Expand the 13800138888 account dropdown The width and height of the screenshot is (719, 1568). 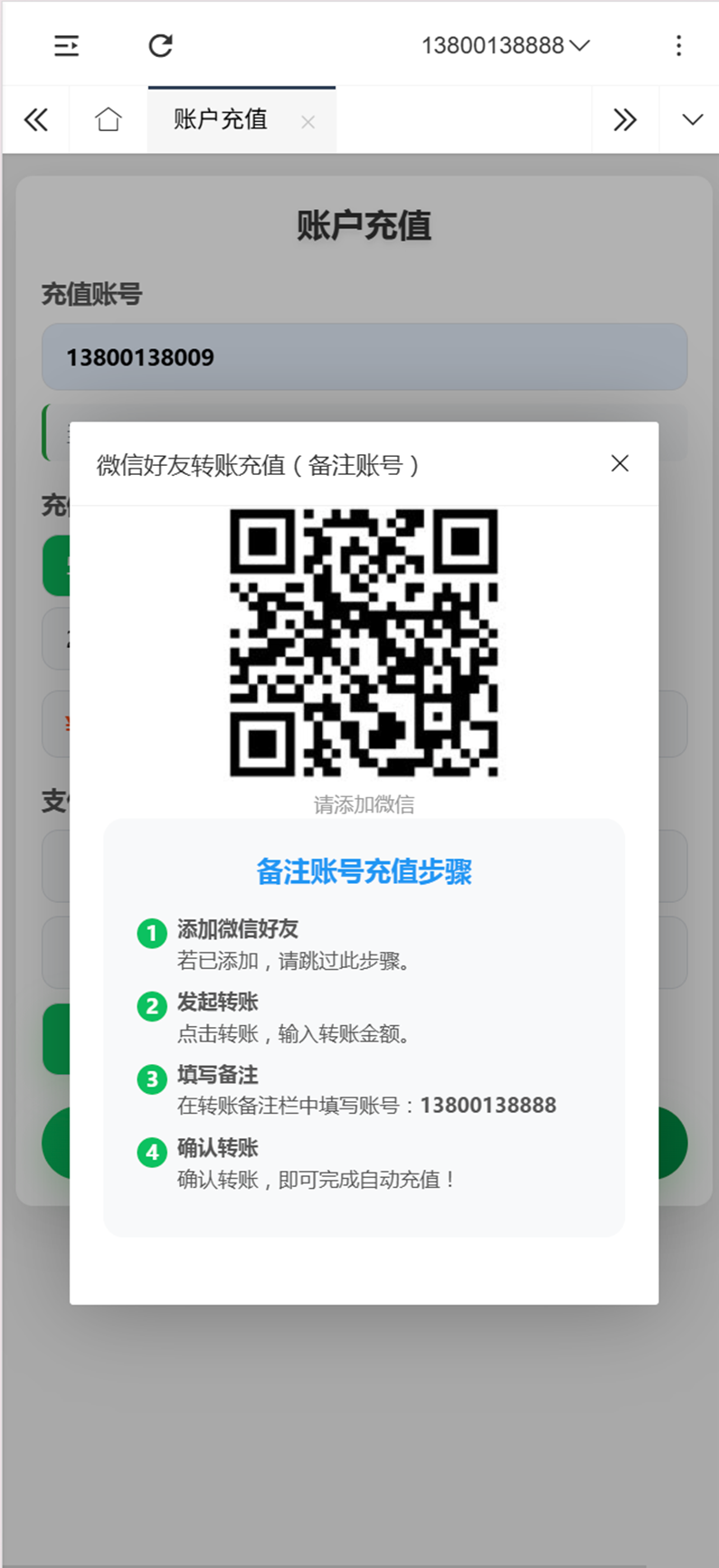point(505,45)
